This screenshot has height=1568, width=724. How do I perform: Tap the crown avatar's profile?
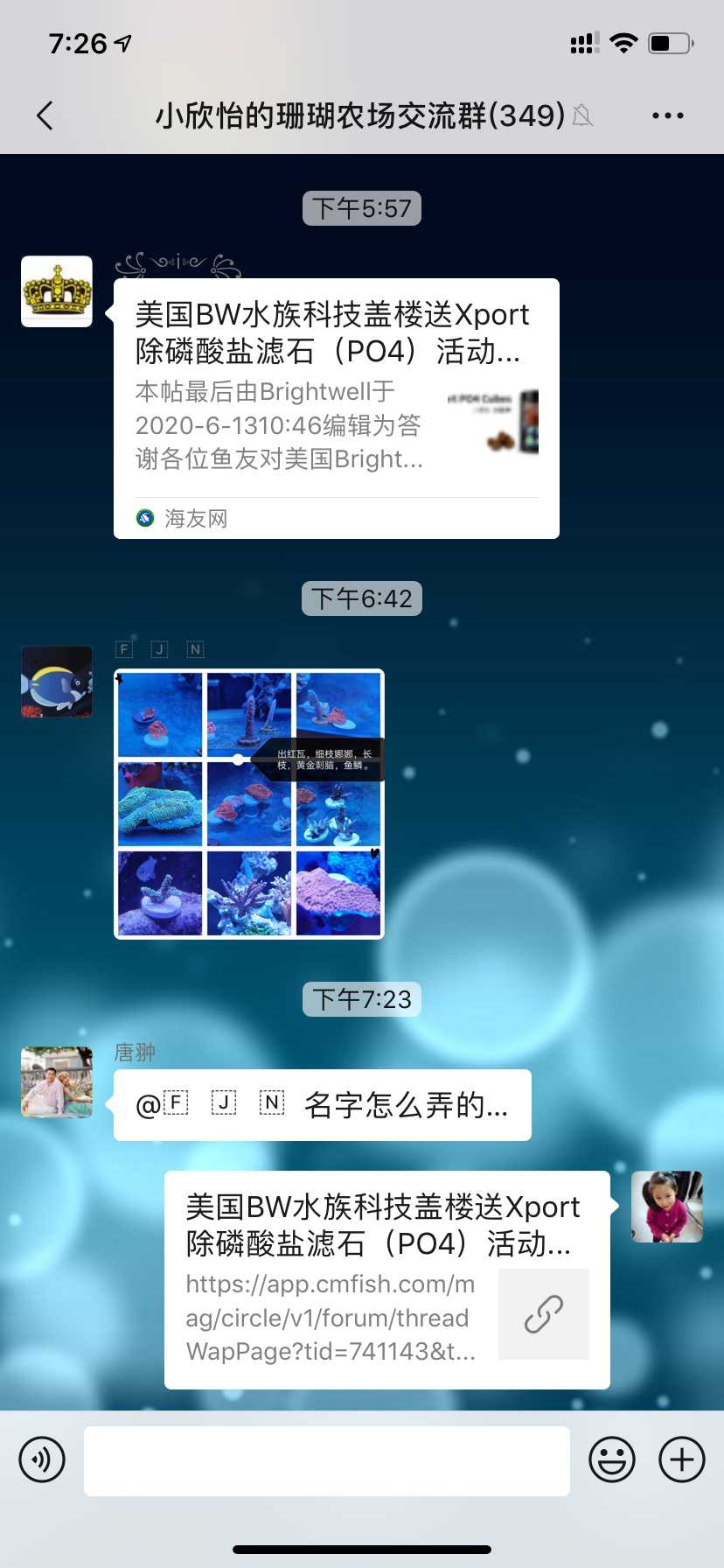click(57, 291)
